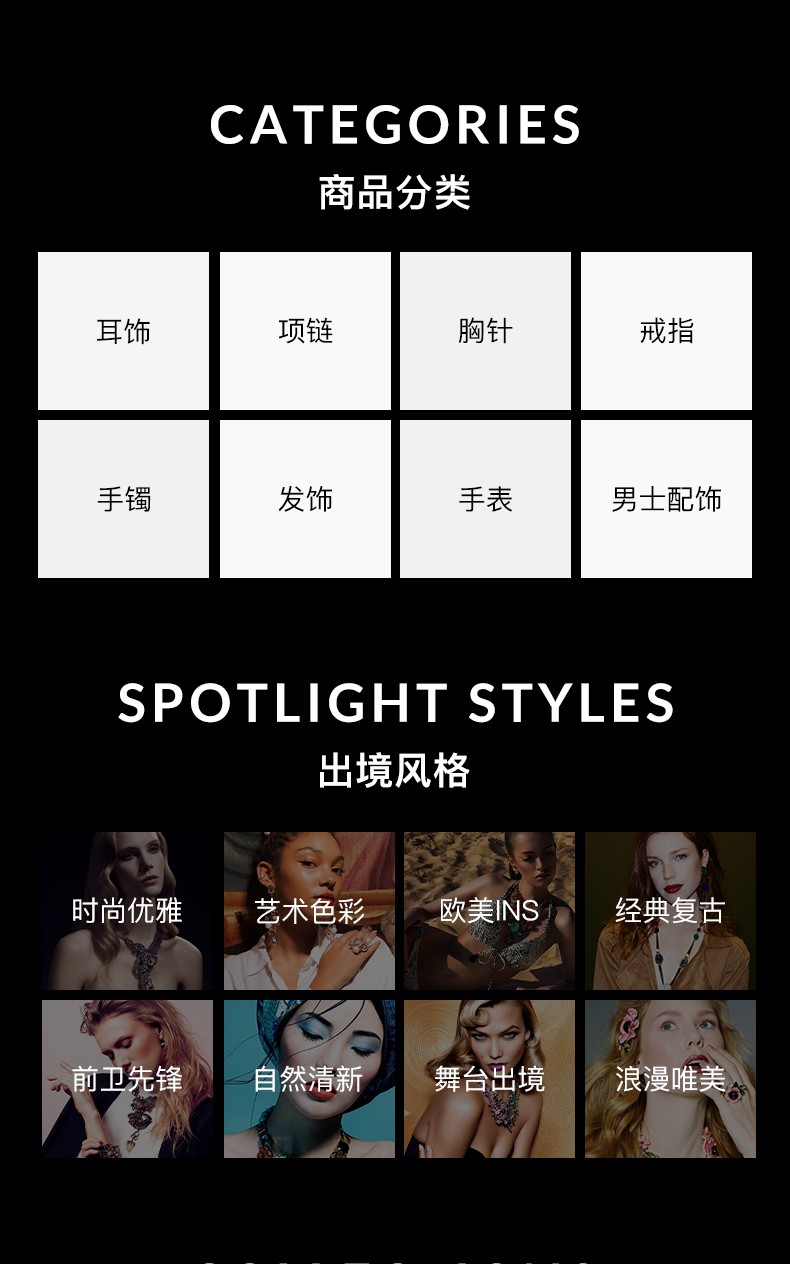
Task: Tap the 舞台出境 style tile
Action: click(x=489, y=1079)
